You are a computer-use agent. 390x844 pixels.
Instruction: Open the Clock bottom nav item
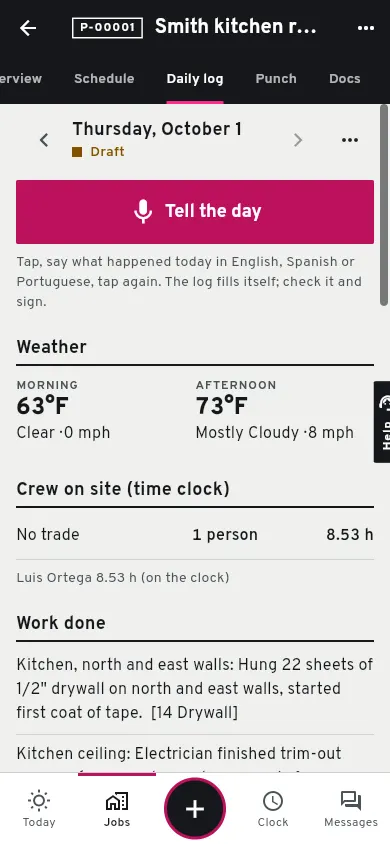273,808
